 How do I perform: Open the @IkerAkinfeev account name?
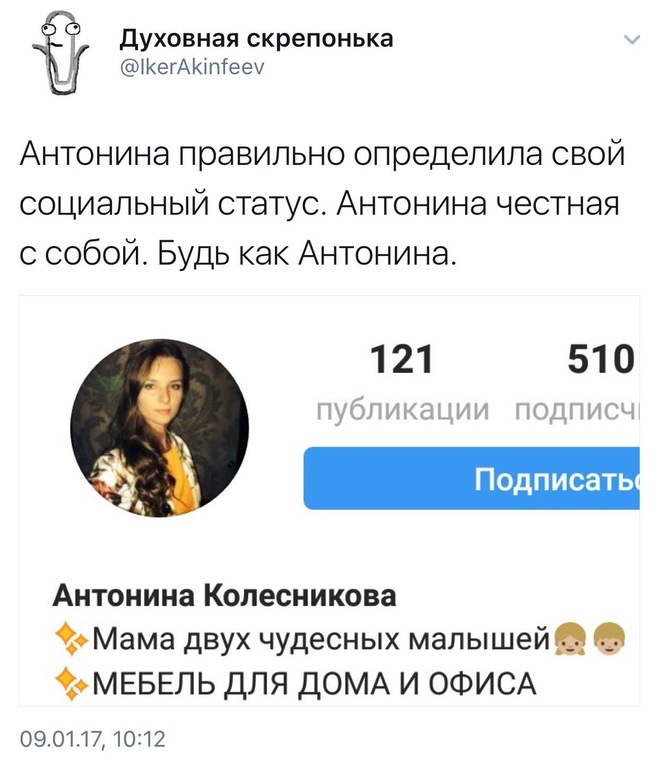click(x=192, y=68)
